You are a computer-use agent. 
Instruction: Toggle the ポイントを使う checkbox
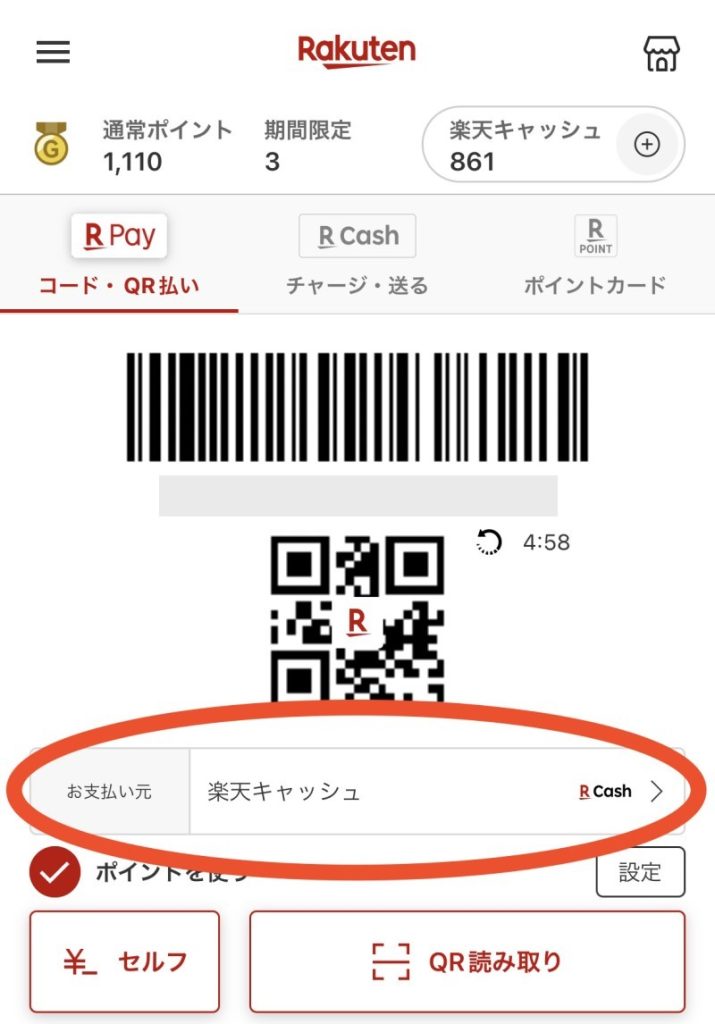point(55,873)
